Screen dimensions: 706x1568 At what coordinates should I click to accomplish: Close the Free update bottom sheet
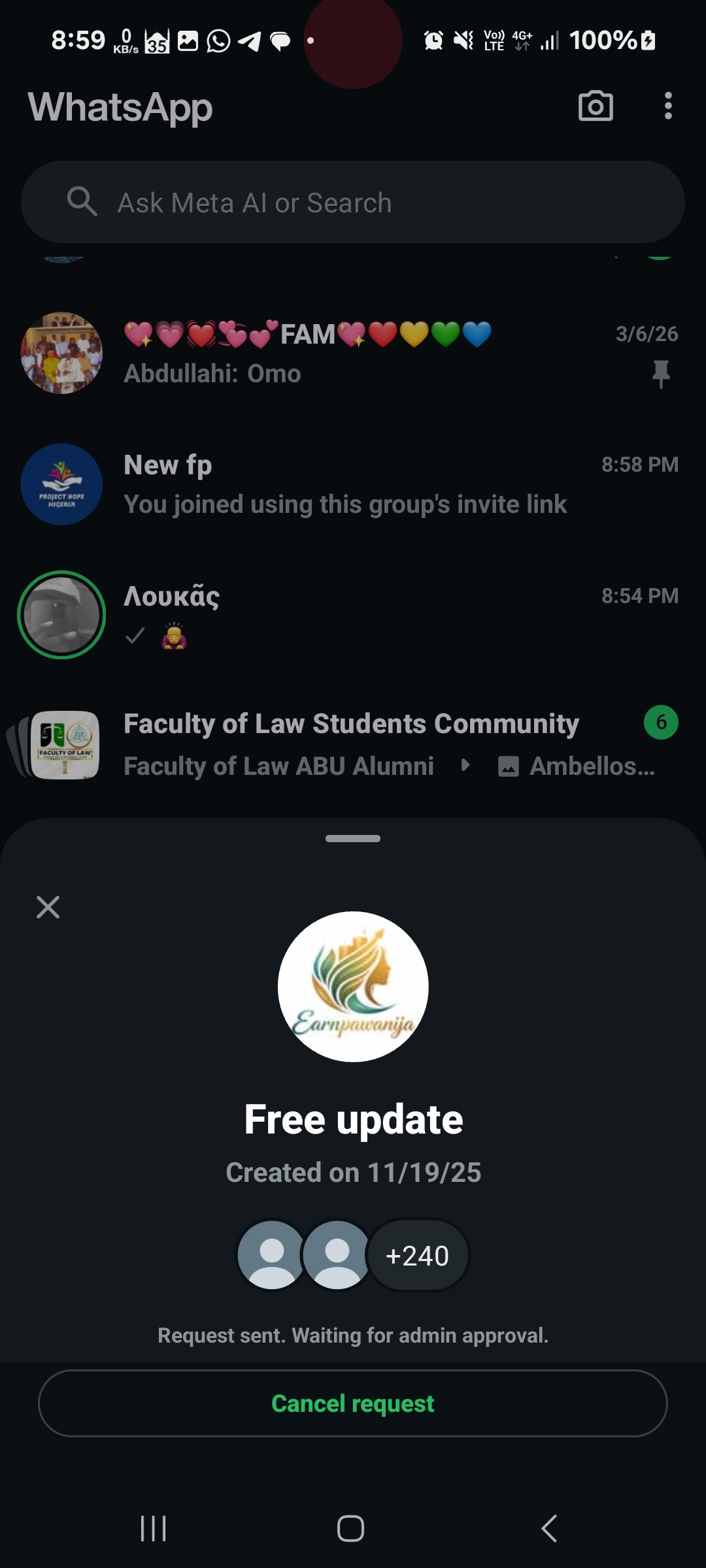point(48,907)
